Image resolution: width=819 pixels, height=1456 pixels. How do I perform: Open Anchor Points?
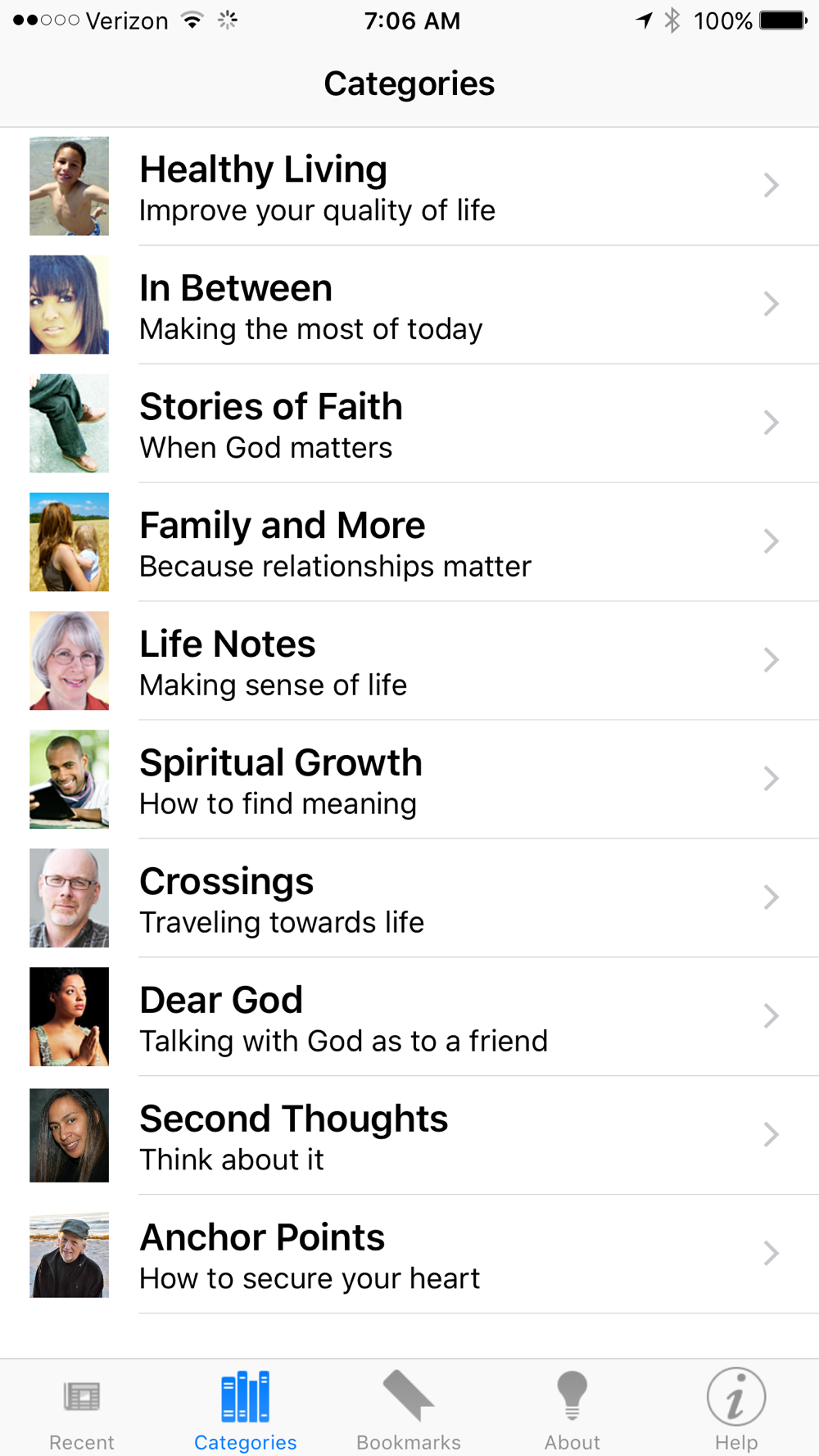click(x=409, y=1255)
